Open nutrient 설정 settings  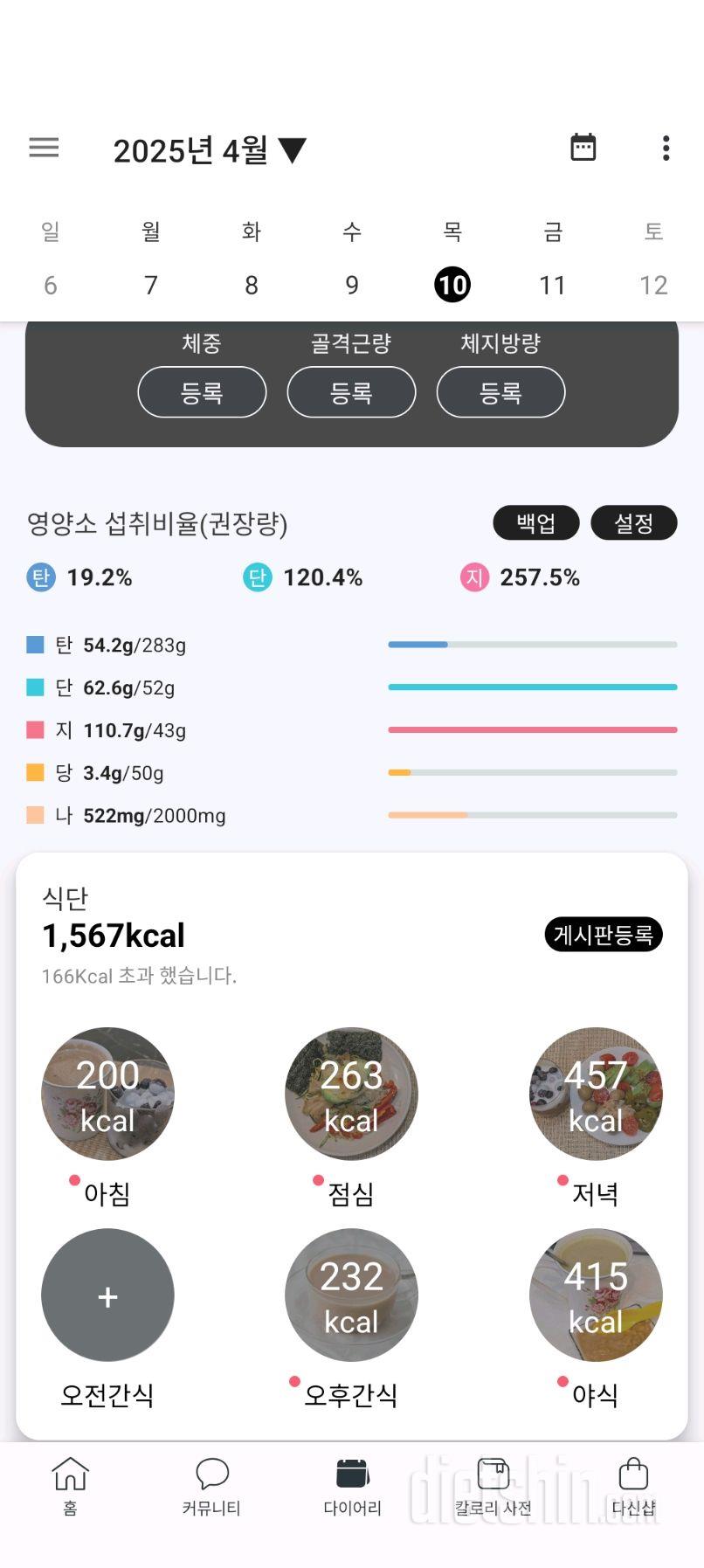click(633, 523)
